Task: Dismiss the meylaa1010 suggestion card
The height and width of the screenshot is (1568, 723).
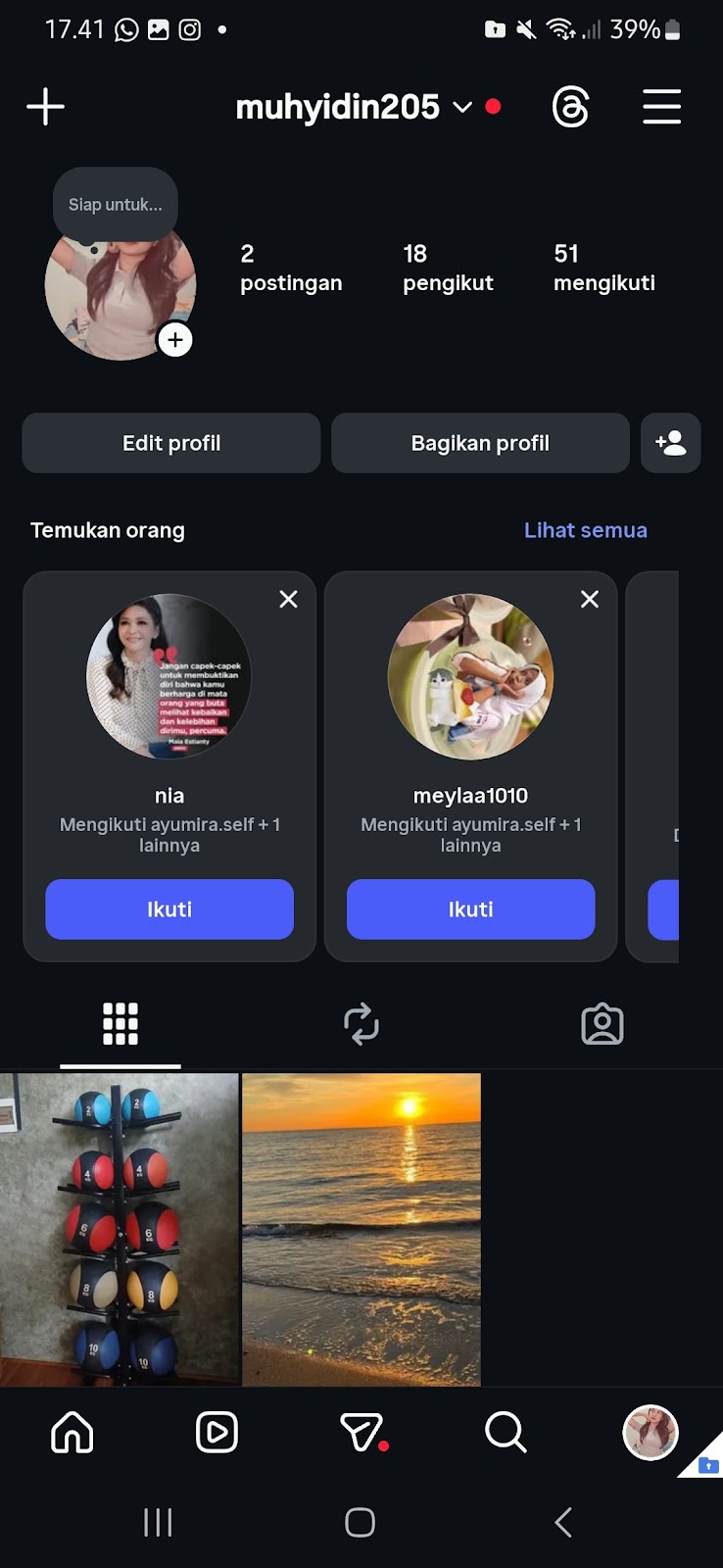Action: coord(590,599)
